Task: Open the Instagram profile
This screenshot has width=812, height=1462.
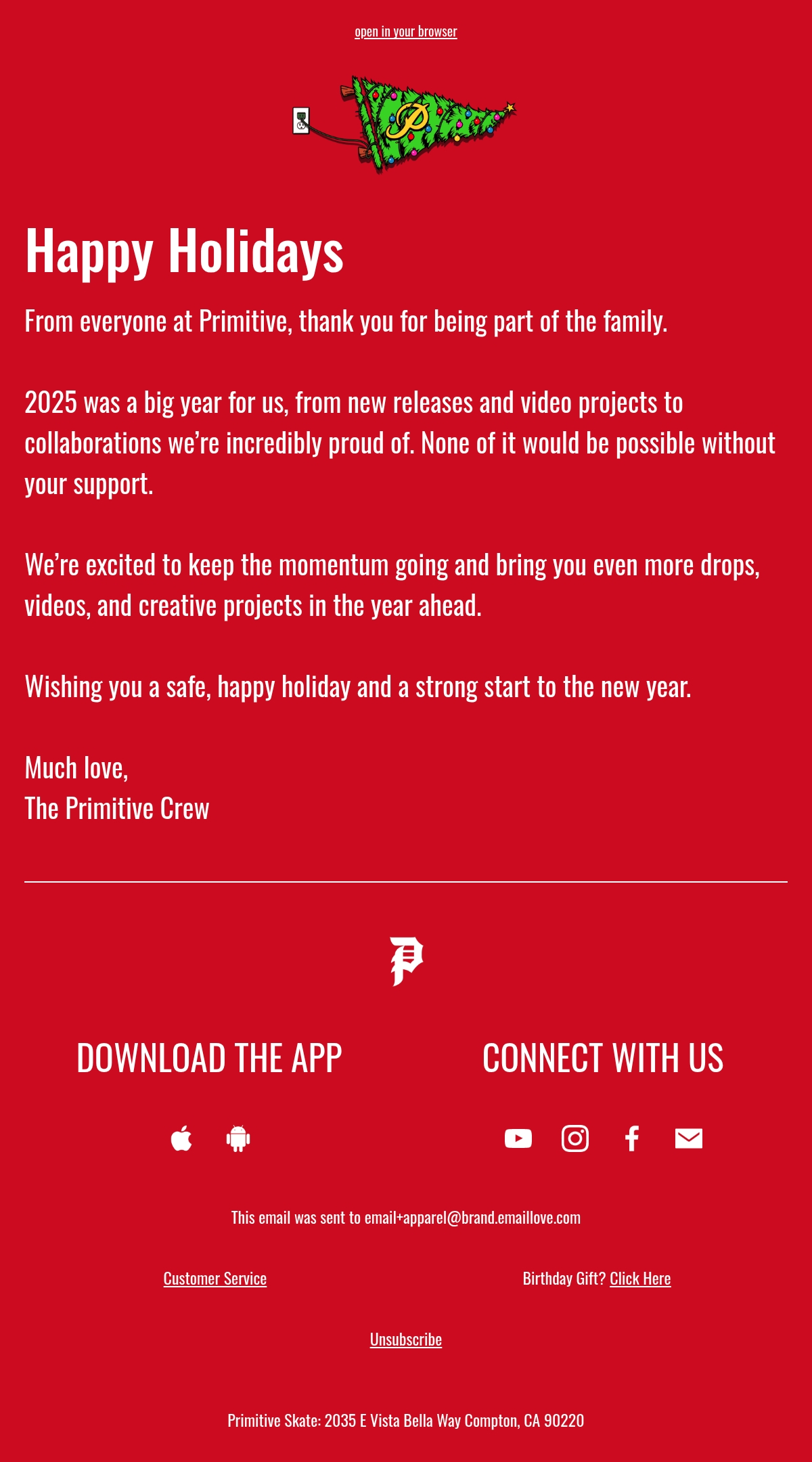Action: tap(575, 1138)
